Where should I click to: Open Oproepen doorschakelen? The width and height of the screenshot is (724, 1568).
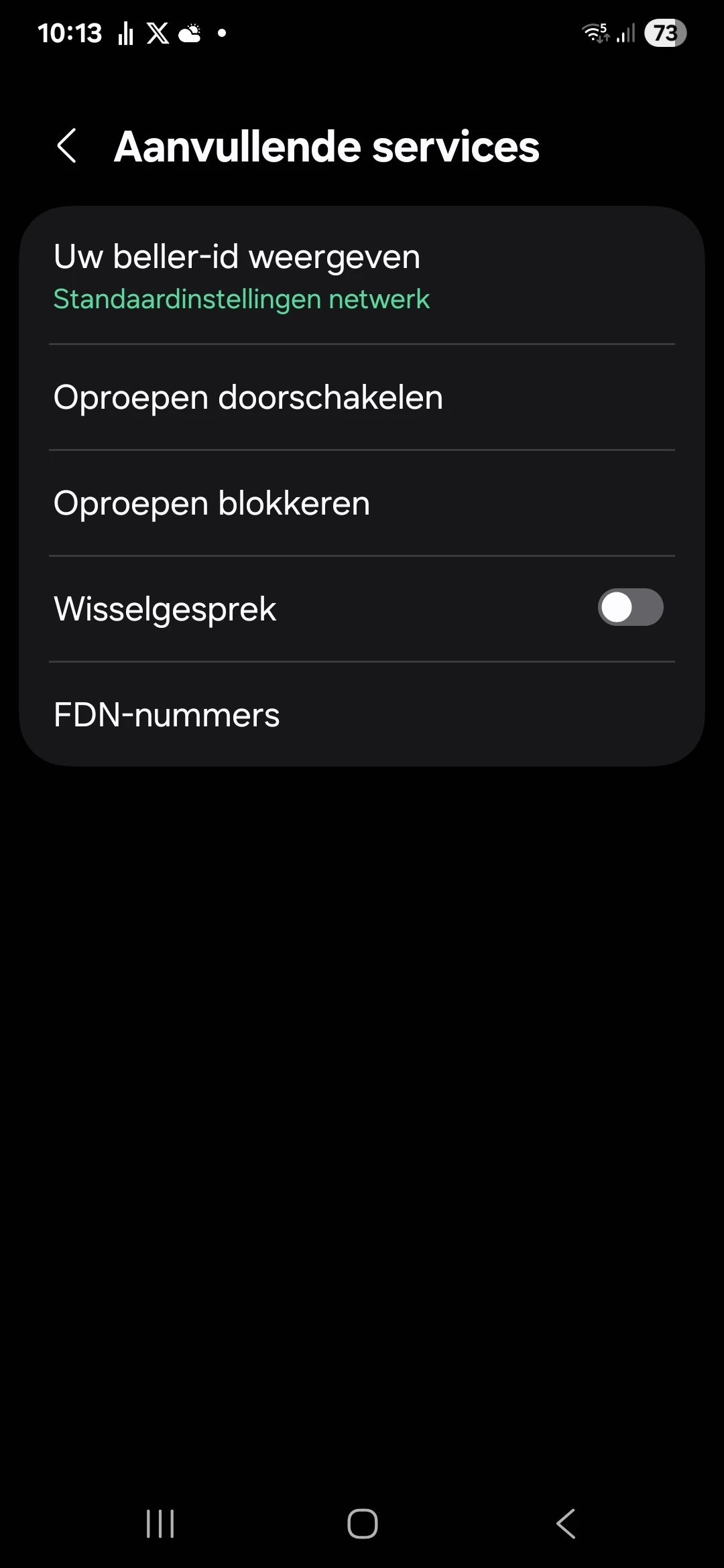click(x=362, y=397)
